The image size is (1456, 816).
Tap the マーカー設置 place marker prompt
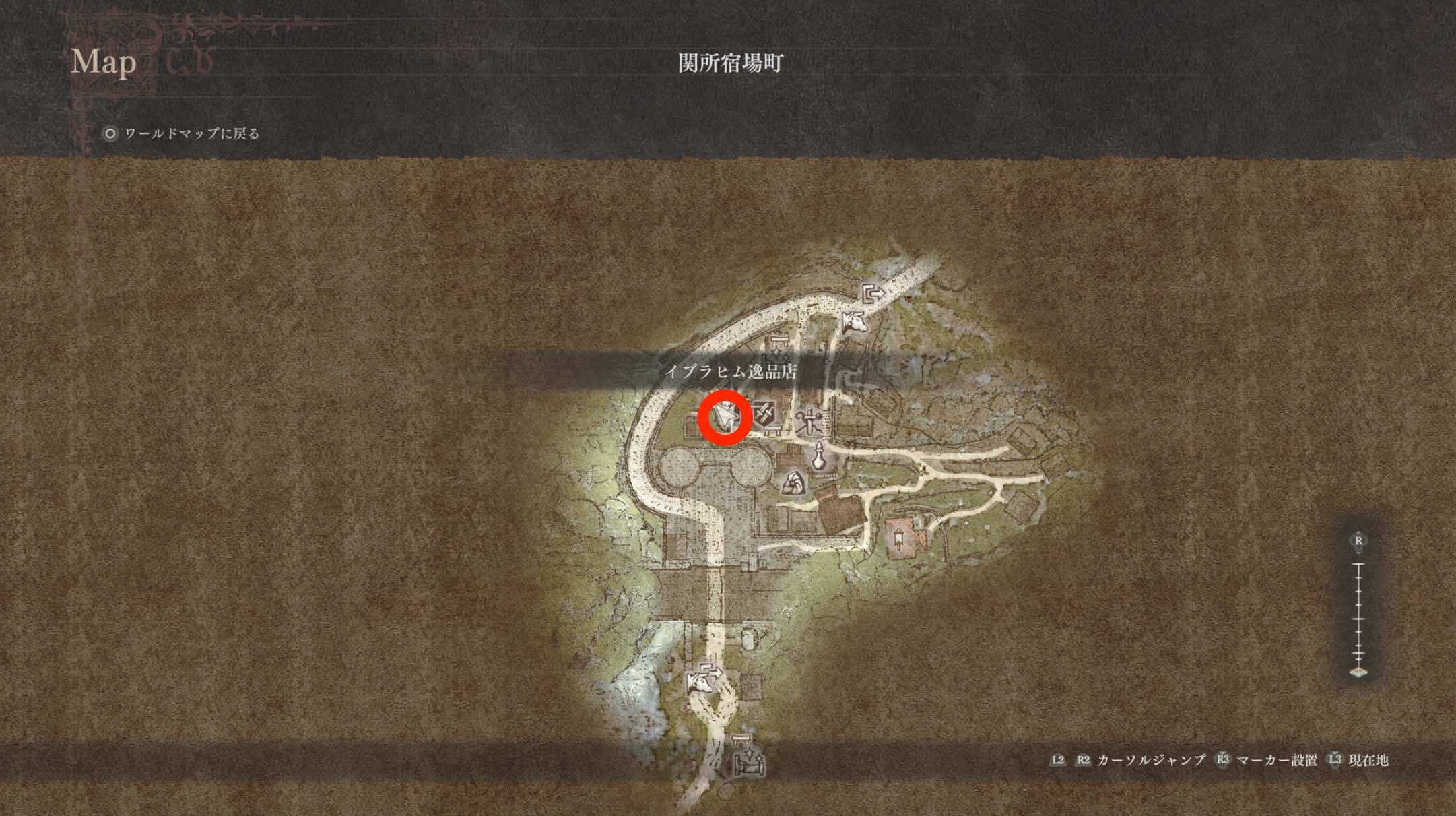(x=1266, y=760)
